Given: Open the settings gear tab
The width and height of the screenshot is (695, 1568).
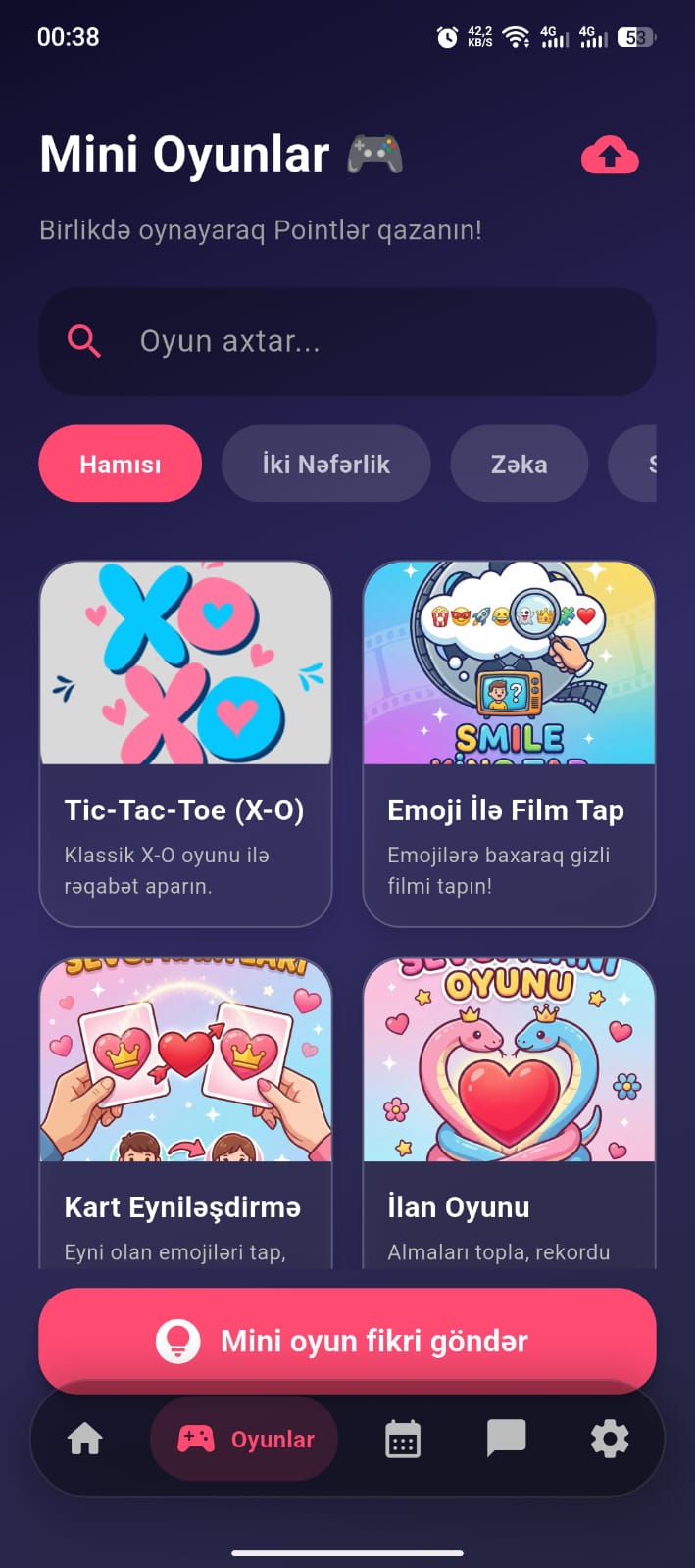Looking at the screenshot, I should (x=609, y=1439).
